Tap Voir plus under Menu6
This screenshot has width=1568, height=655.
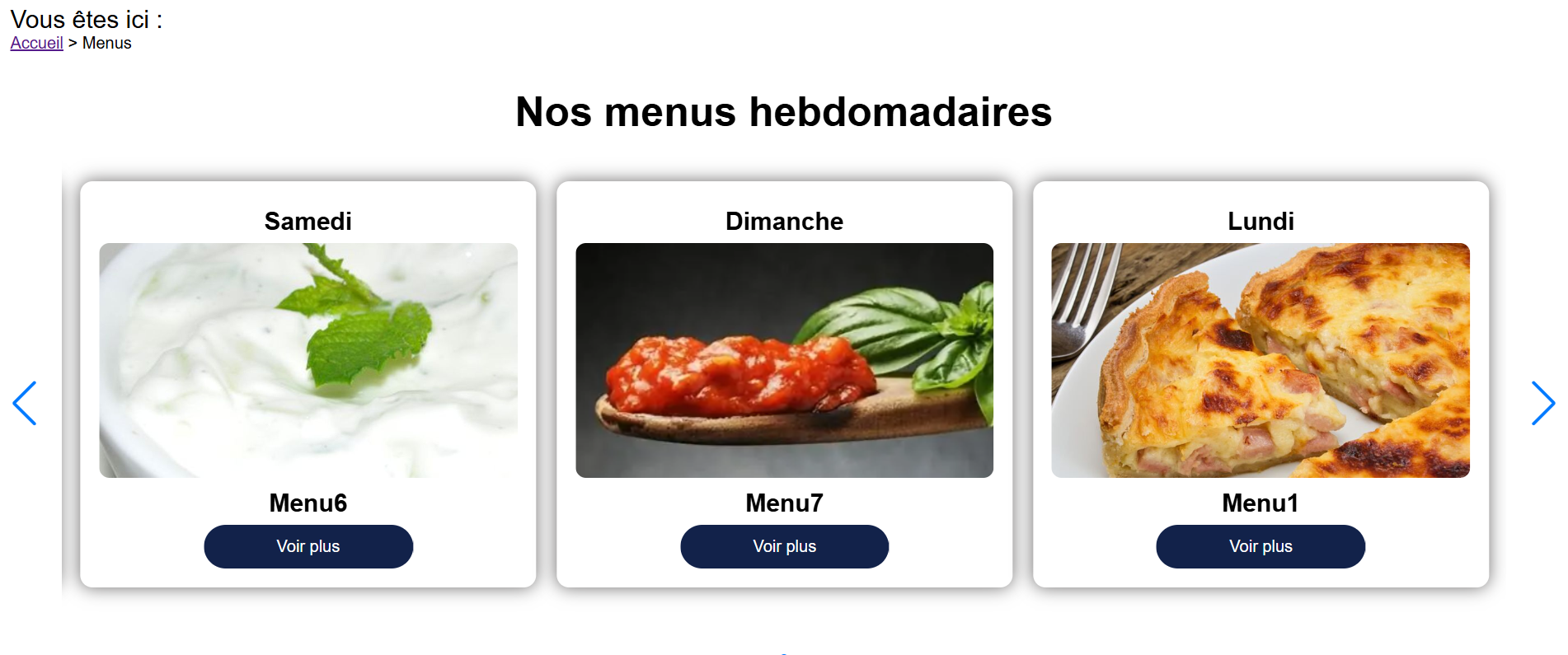click(x=308, y=546)
